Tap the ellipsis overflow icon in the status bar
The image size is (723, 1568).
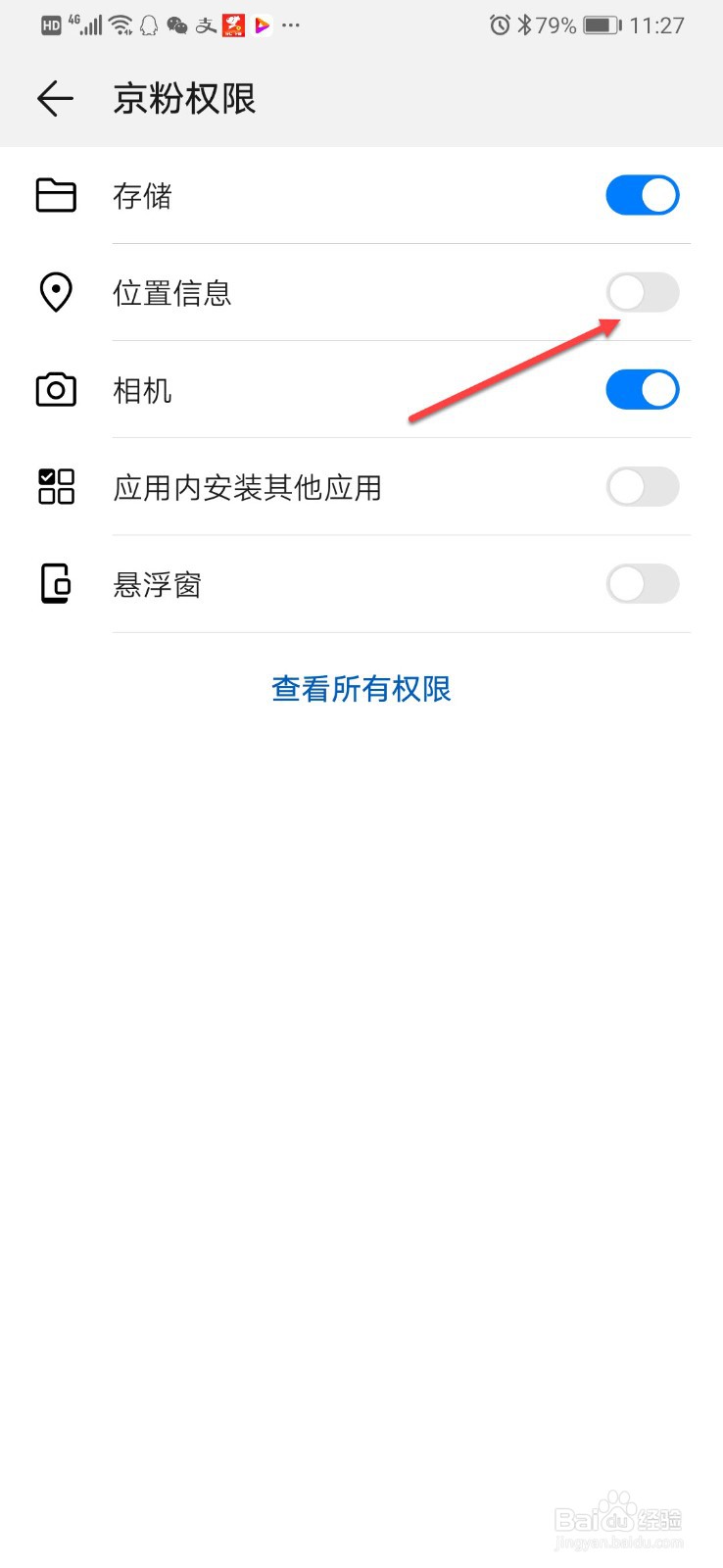point(290,26)
